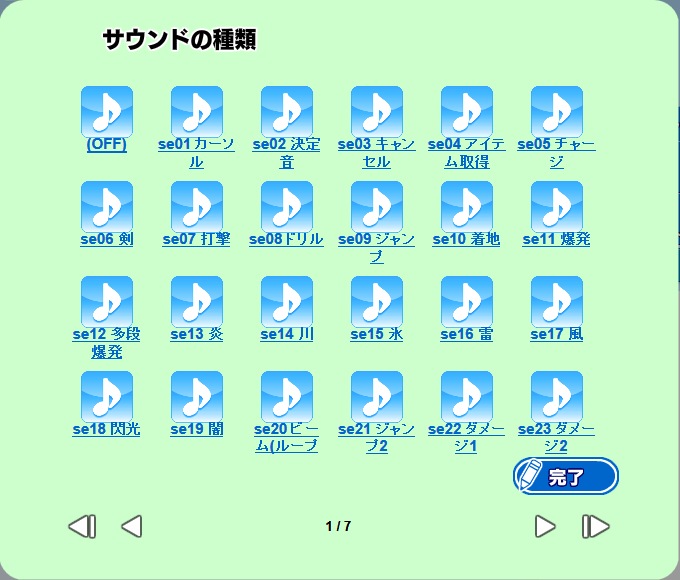The image size is (680, 580).
Task: Choose se07 打撃 sound effect
Action: point(197,207)
